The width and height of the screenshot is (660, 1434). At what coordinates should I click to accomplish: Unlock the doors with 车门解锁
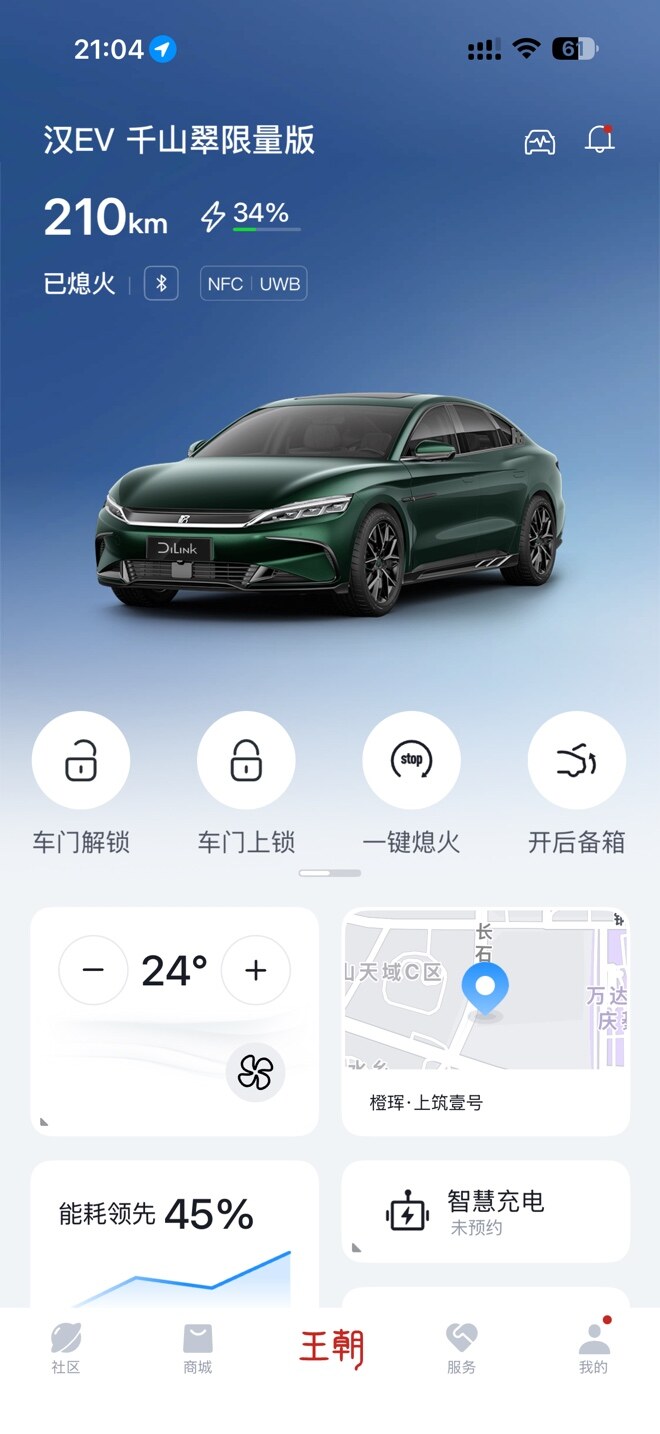(81, 761)
